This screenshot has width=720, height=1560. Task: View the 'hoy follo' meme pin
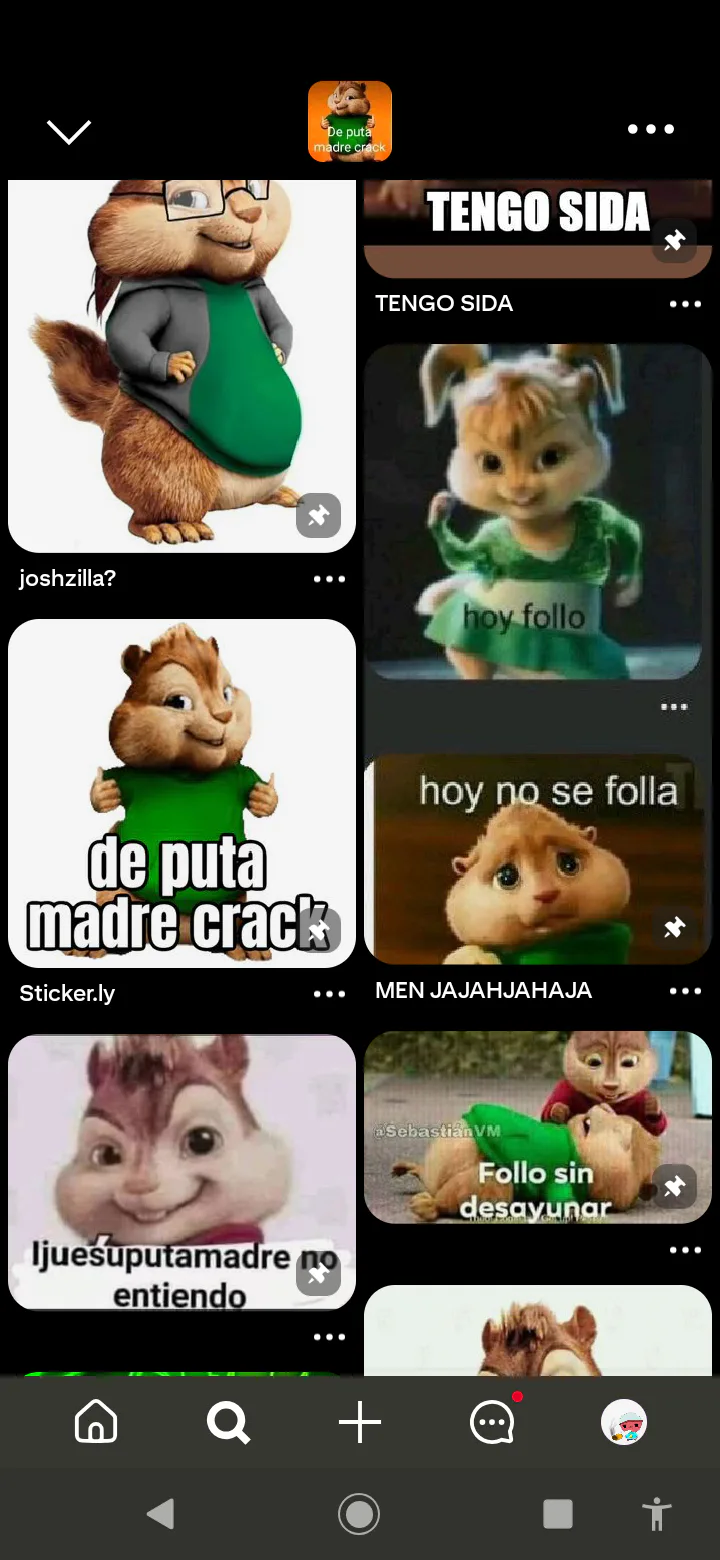(537, 520)
